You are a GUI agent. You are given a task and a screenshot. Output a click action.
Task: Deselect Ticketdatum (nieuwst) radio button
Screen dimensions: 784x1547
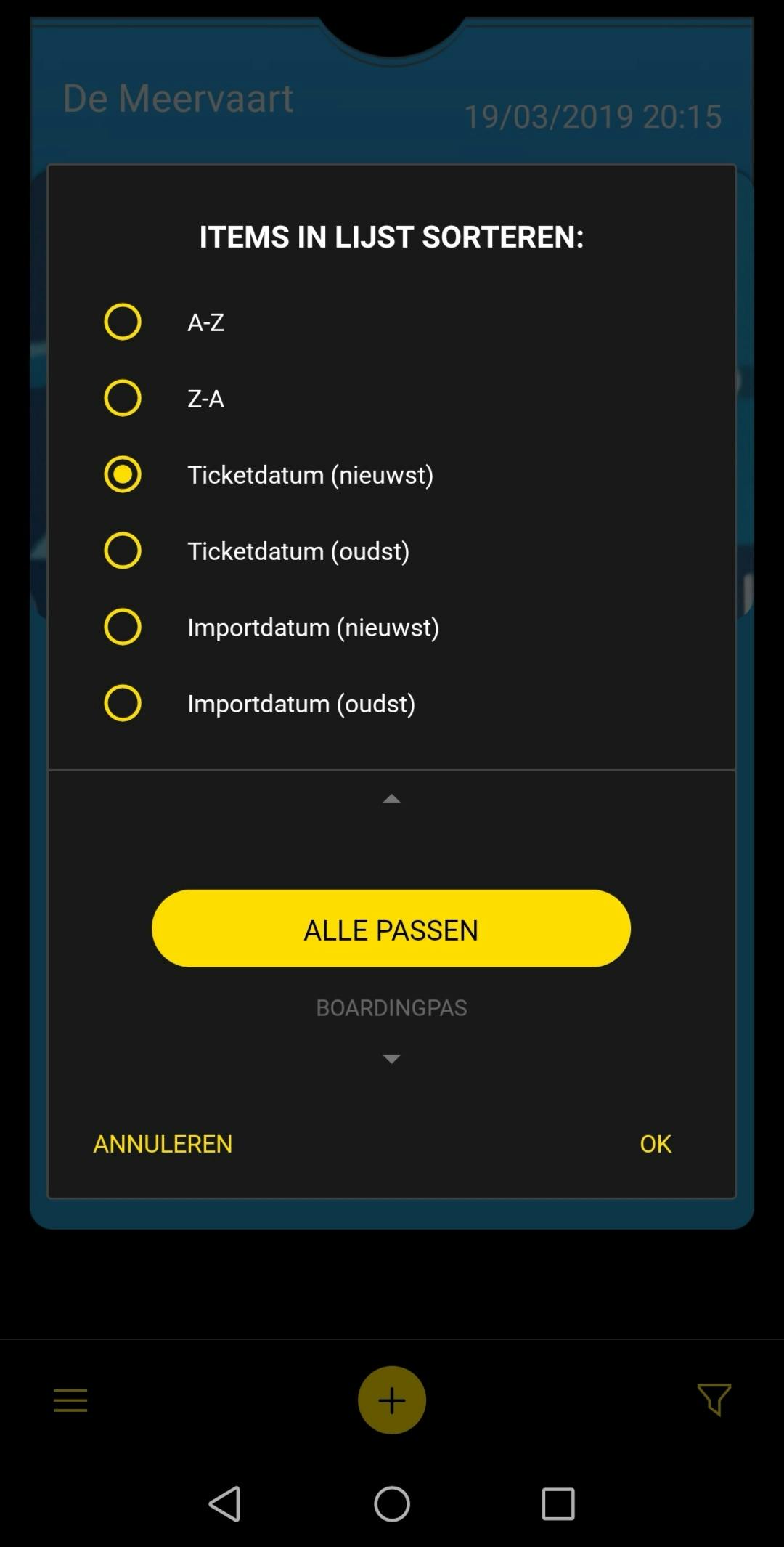[122, 474]
